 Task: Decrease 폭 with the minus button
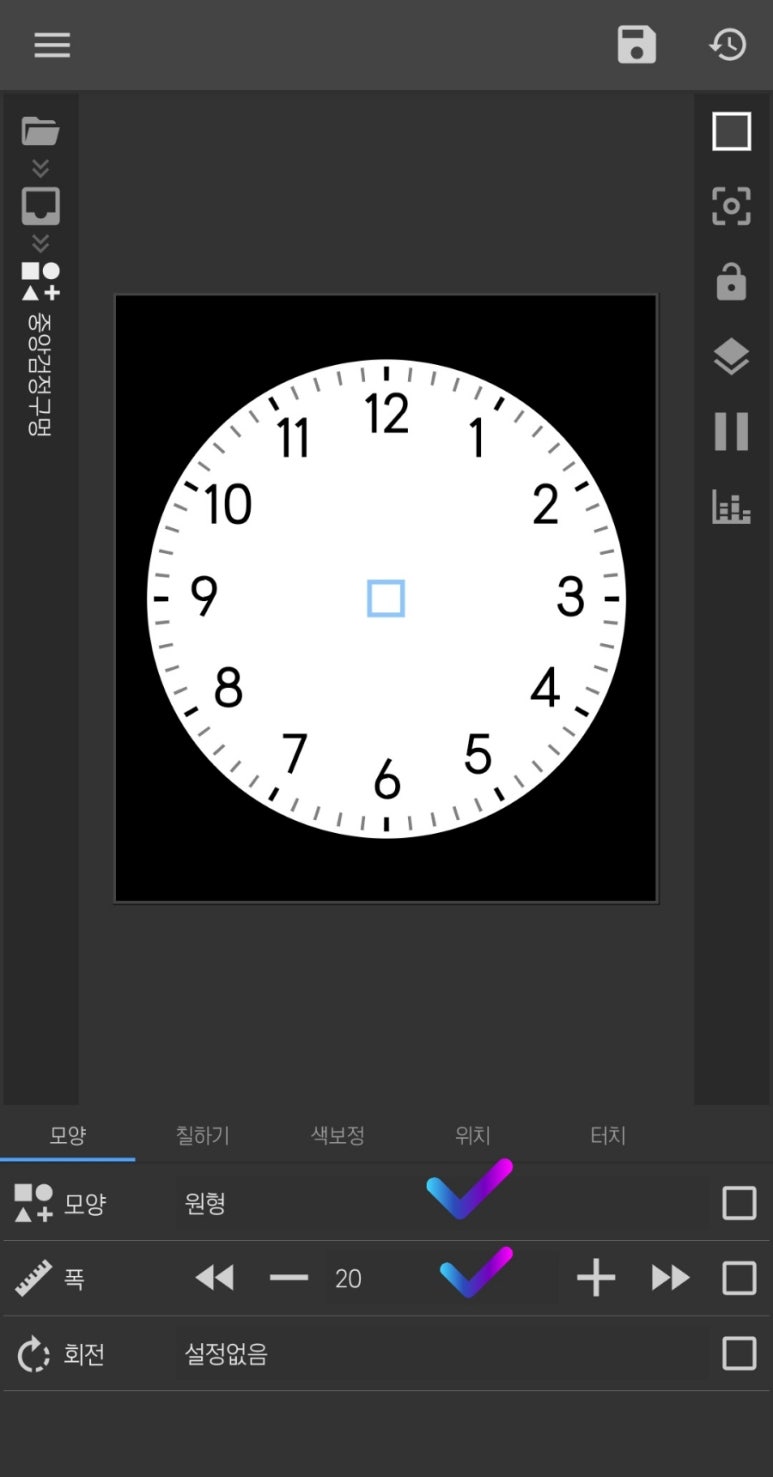[x=289, y=1278]
